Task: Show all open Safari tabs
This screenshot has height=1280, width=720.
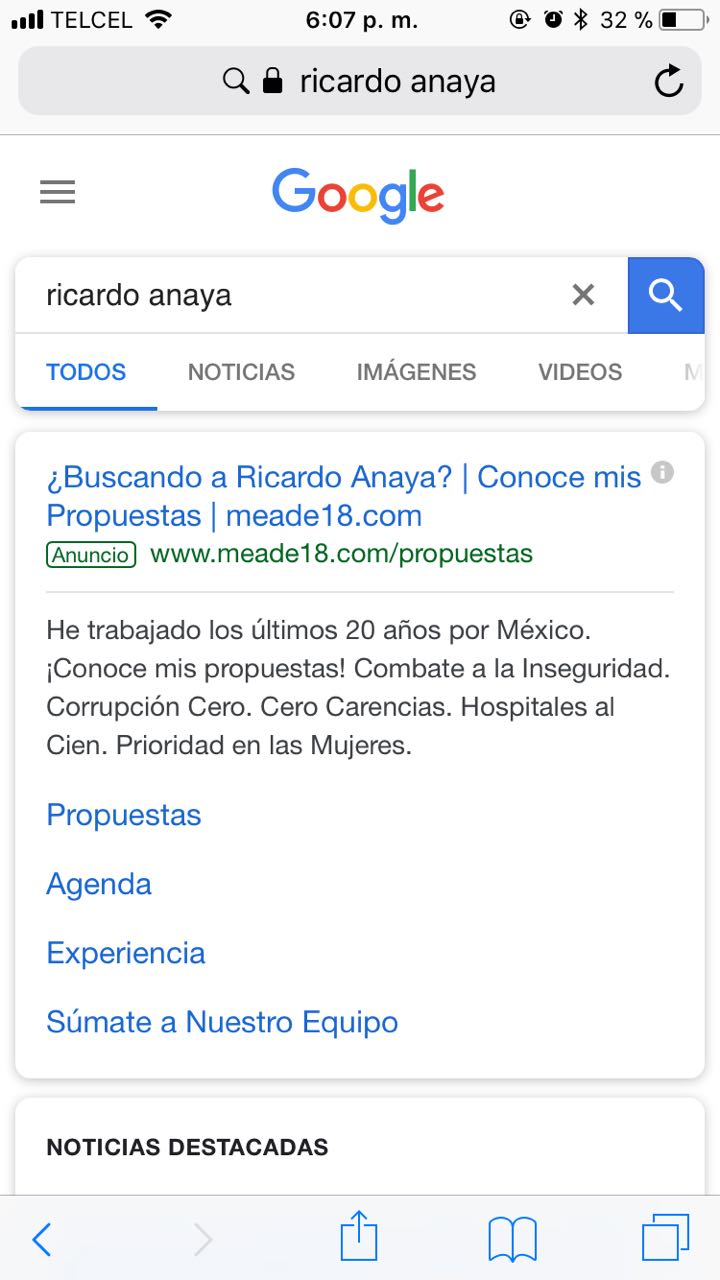Action: pos(665,1239)
